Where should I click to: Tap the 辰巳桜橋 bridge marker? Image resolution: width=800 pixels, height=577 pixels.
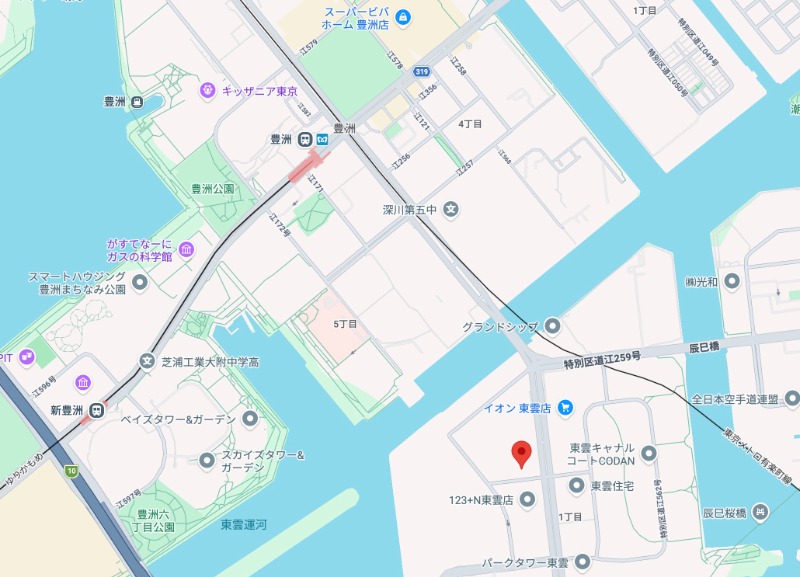762,513
